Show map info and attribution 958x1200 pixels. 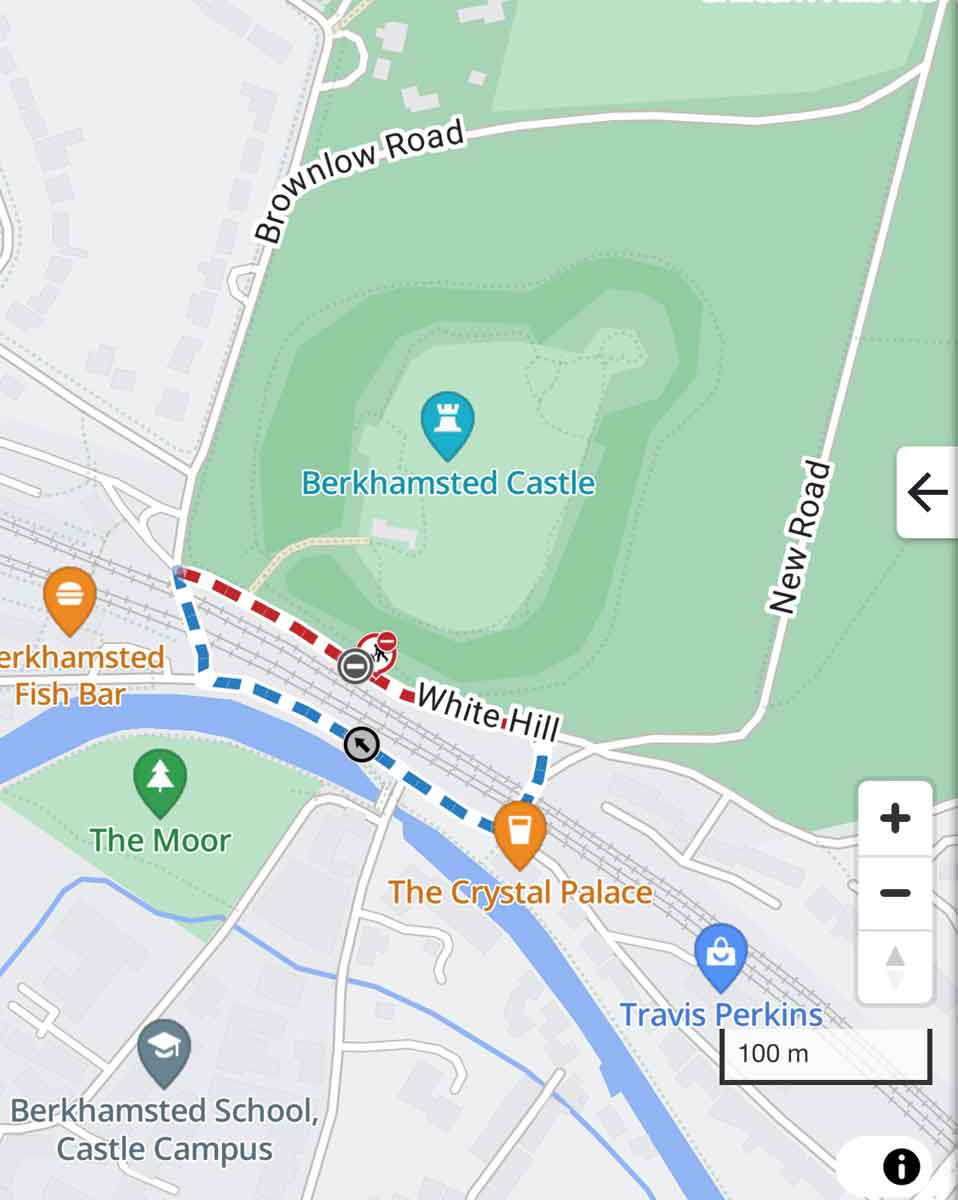(x=901, y=1166)
